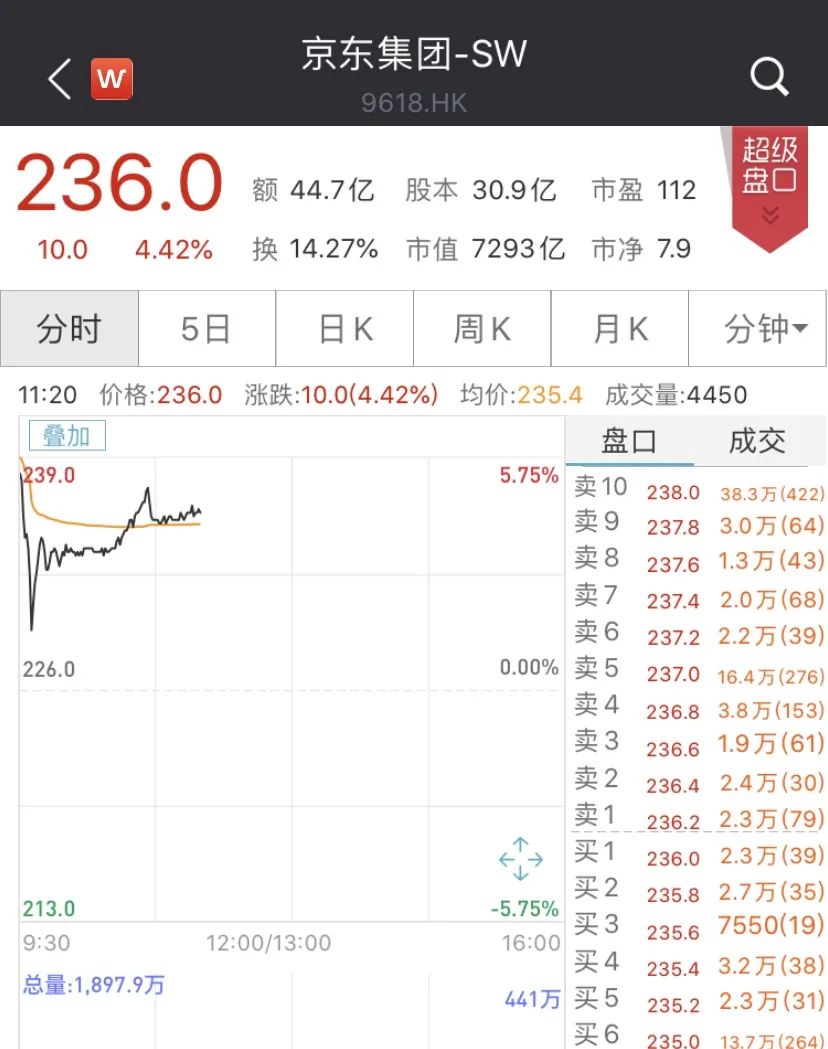
Task: Tap the back arrow to exit quote page
Action: click(57, 78)
